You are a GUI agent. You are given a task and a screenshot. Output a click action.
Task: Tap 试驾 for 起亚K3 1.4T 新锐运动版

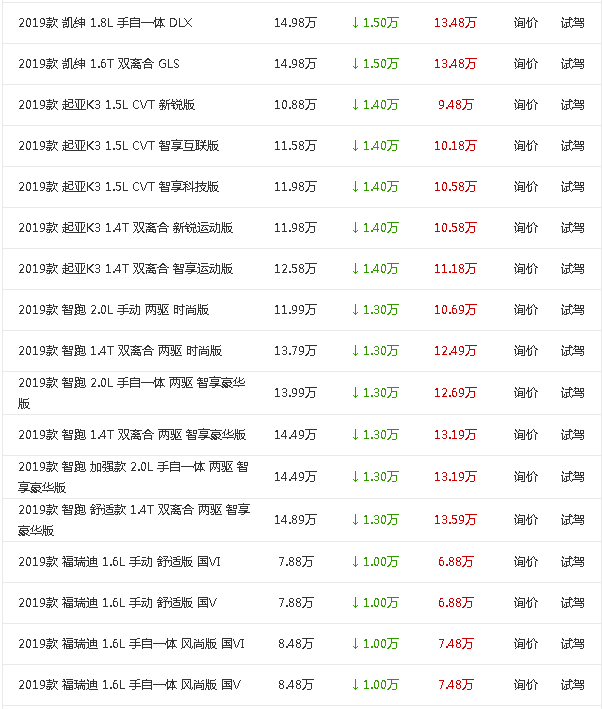(573, 228)
